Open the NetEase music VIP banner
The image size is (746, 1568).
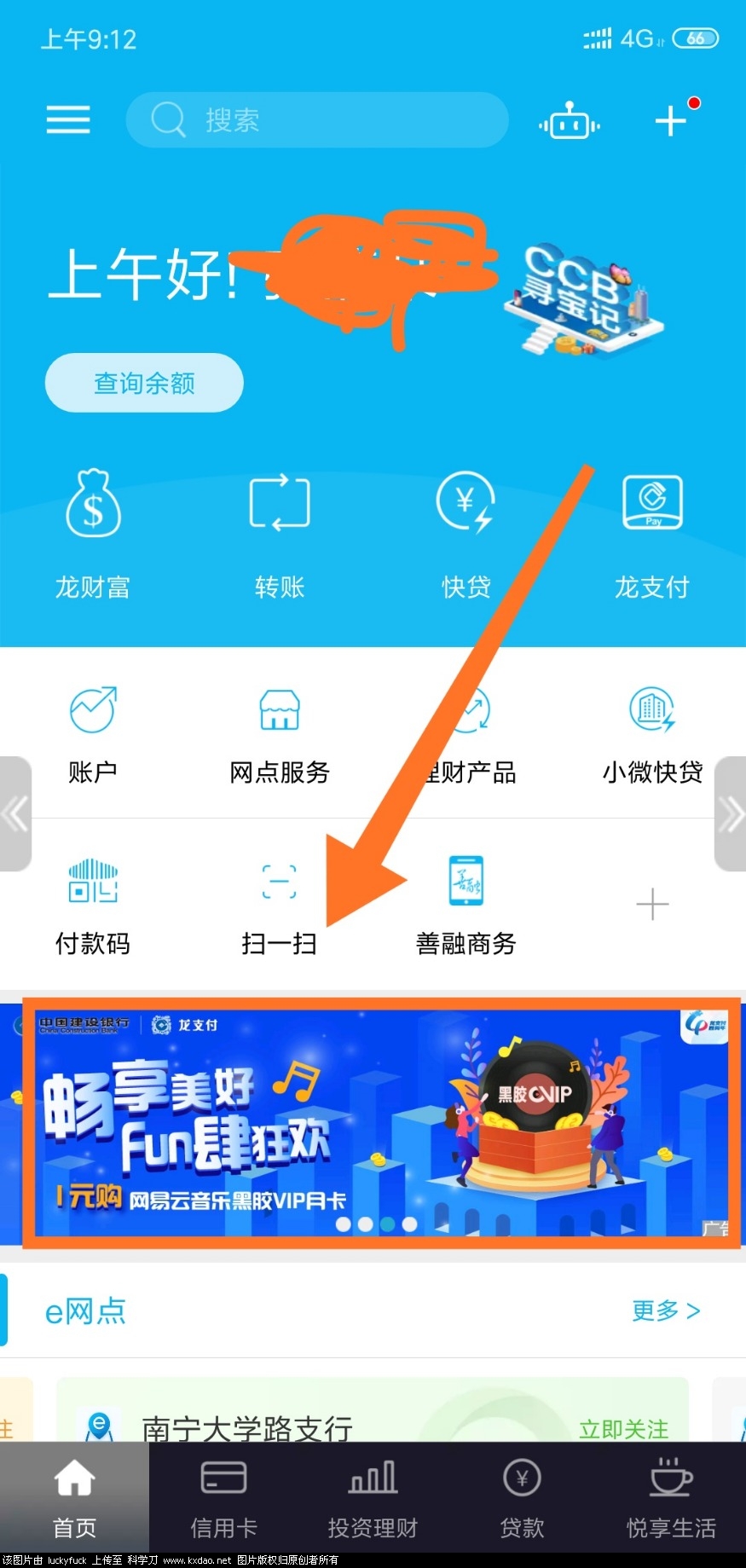pyautogui.click(x=381, y=1123)
